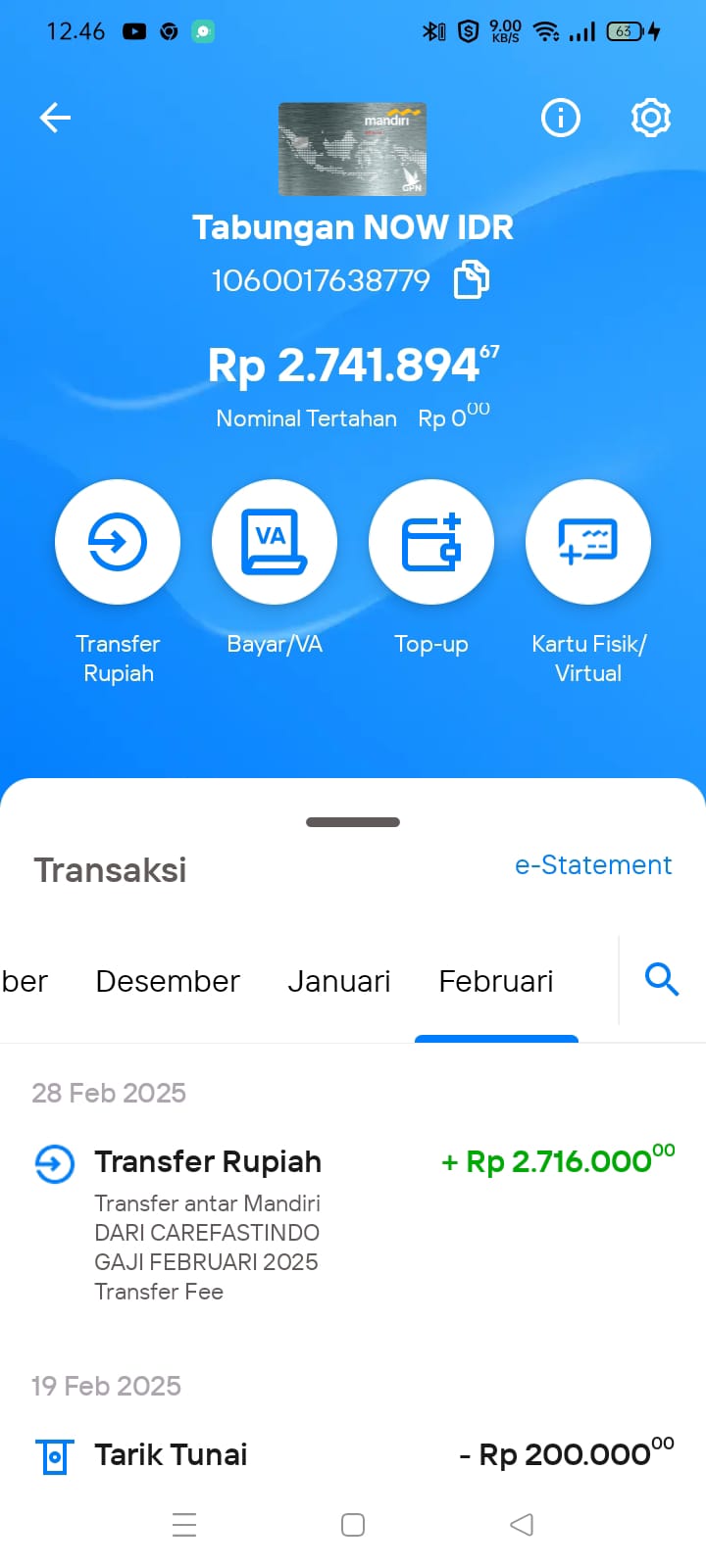The width and height of the screenshot is (706, 1568).
Task: Switch to the Januari tab
Action: coord(339,981)
